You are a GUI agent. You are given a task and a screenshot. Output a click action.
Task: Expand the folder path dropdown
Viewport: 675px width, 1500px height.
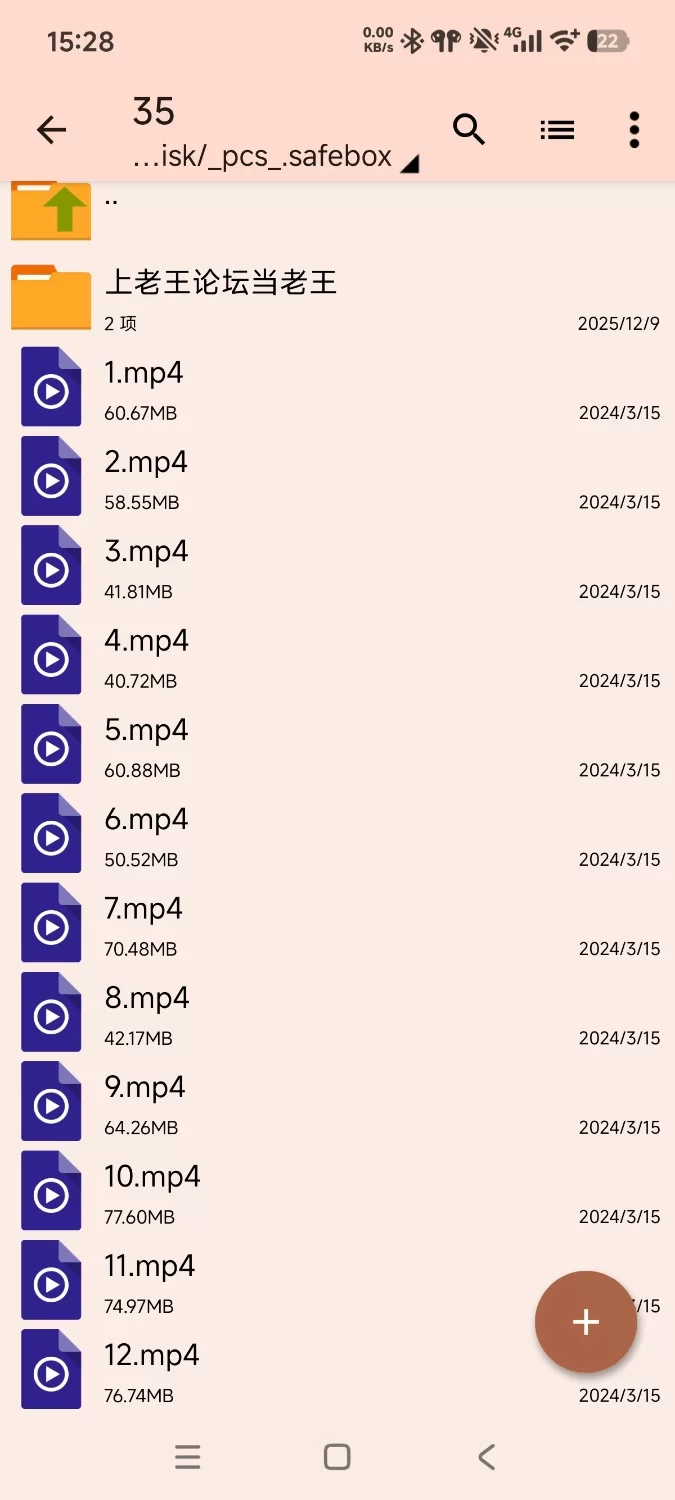(408, 164)
